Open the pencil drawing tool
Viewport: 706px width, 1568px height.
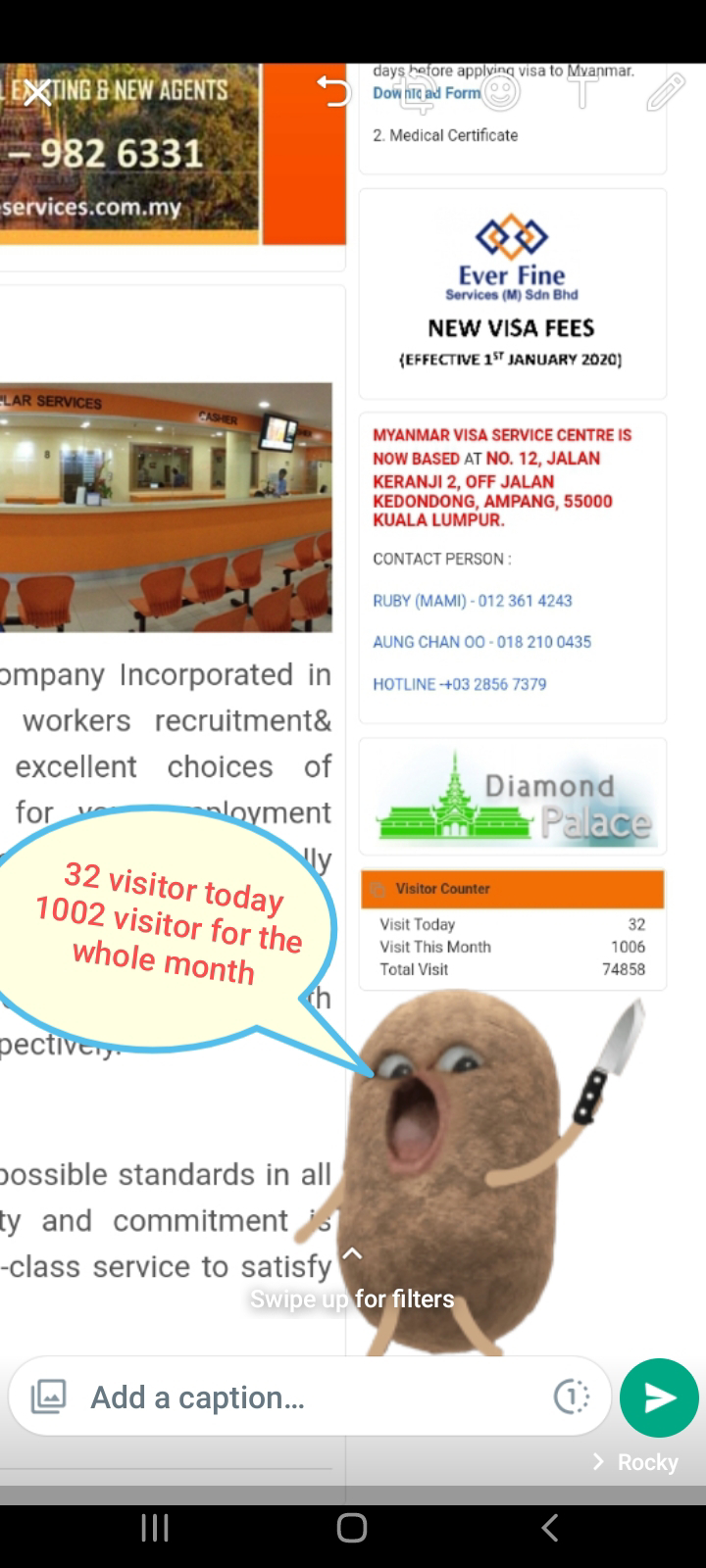(665, 92)
